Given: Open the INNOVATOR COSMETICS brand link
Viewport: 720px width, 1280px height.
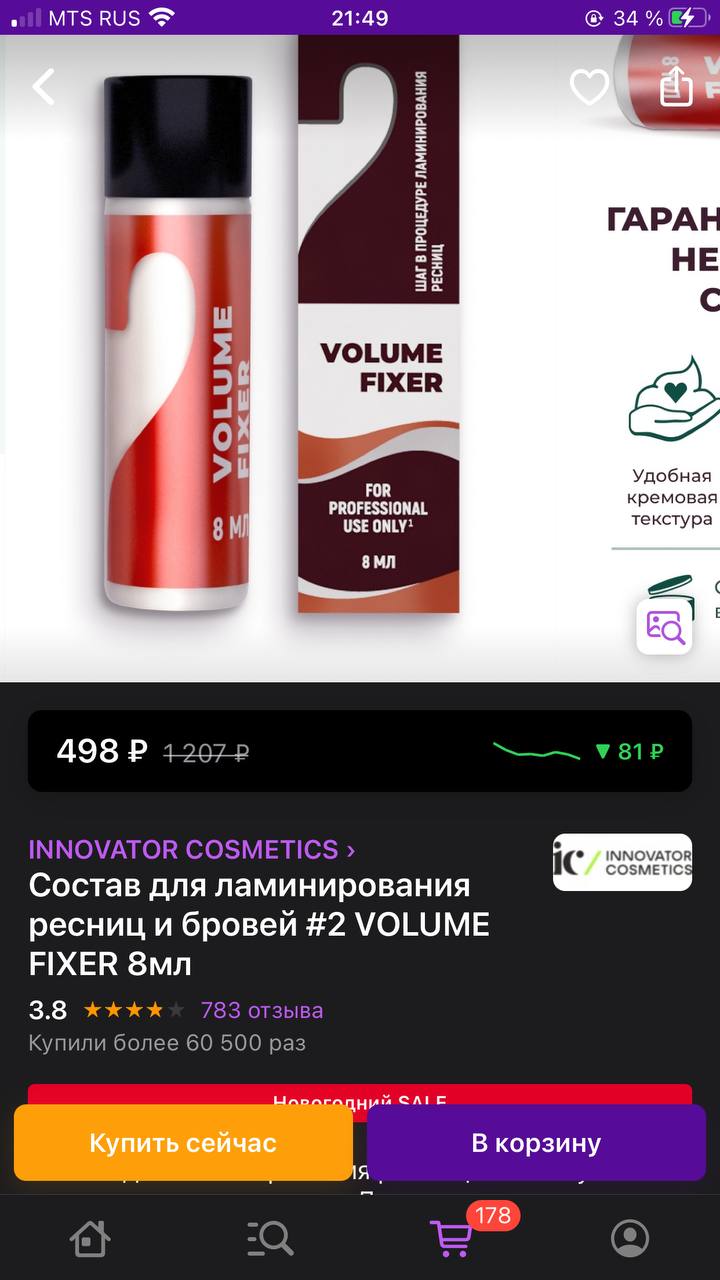Looking at the screenshot, I should click(192, 849).
